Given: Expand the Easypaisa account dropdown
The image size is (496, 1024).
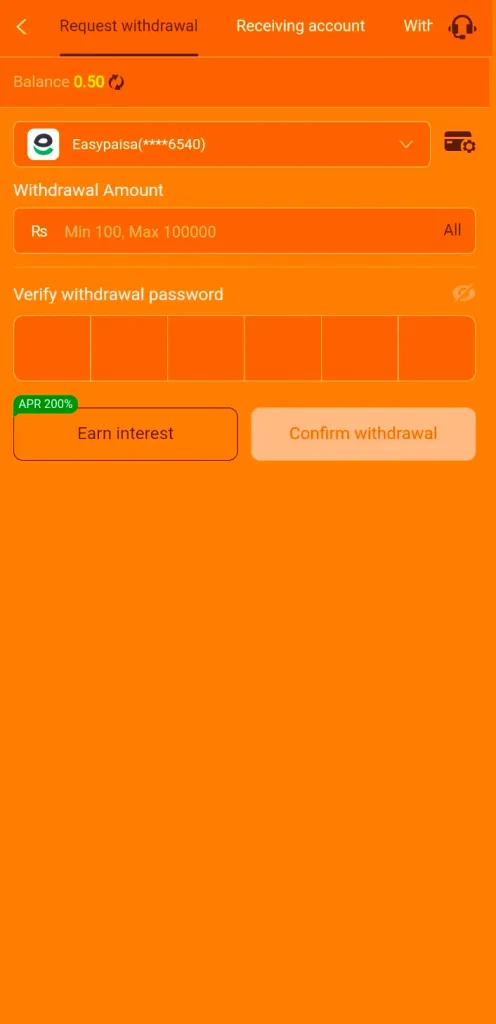Looking at the screenshot, I should [222, 144].
